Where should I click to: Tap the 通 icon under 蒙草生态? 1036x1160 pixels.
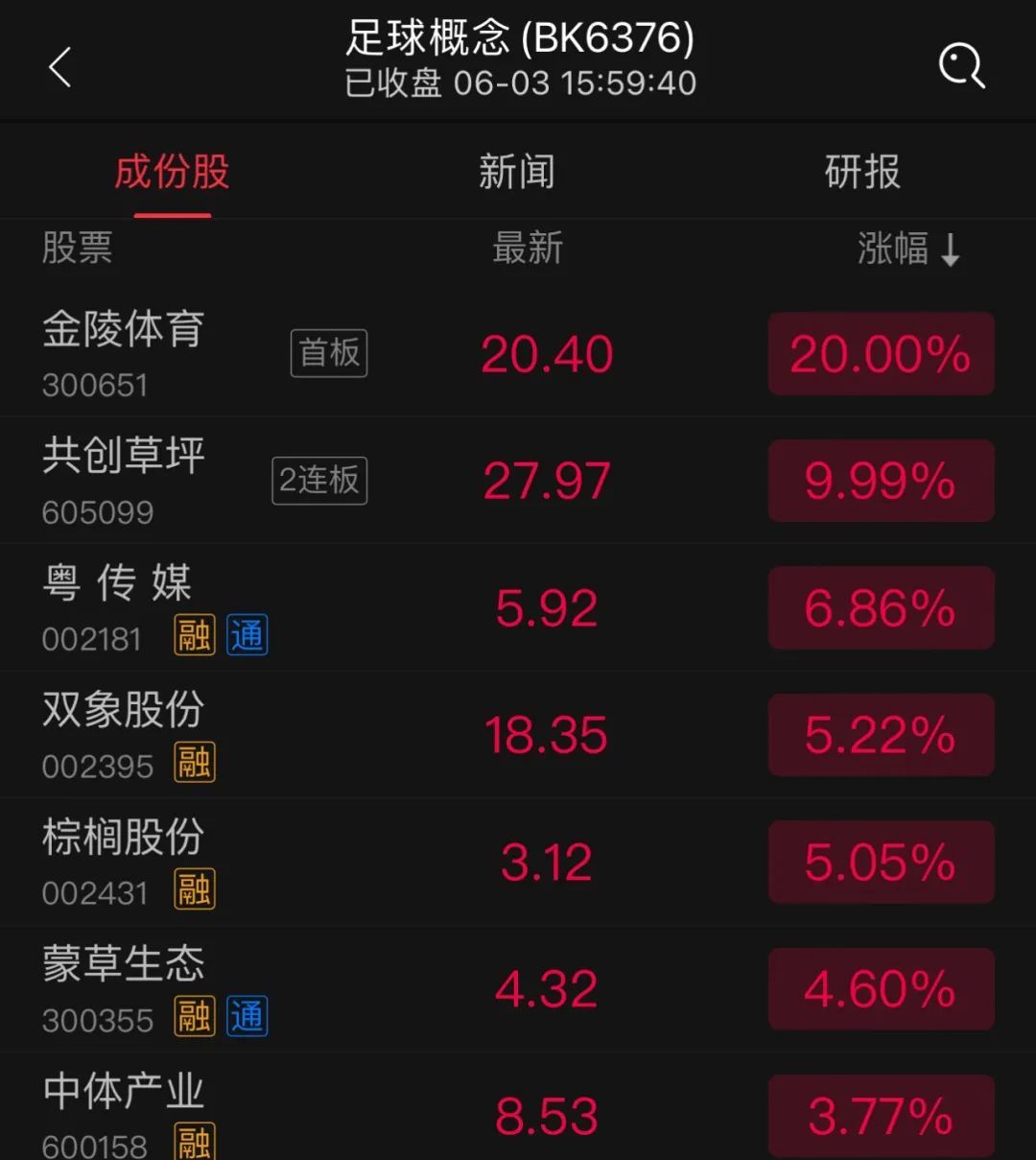coord(247,1017)
